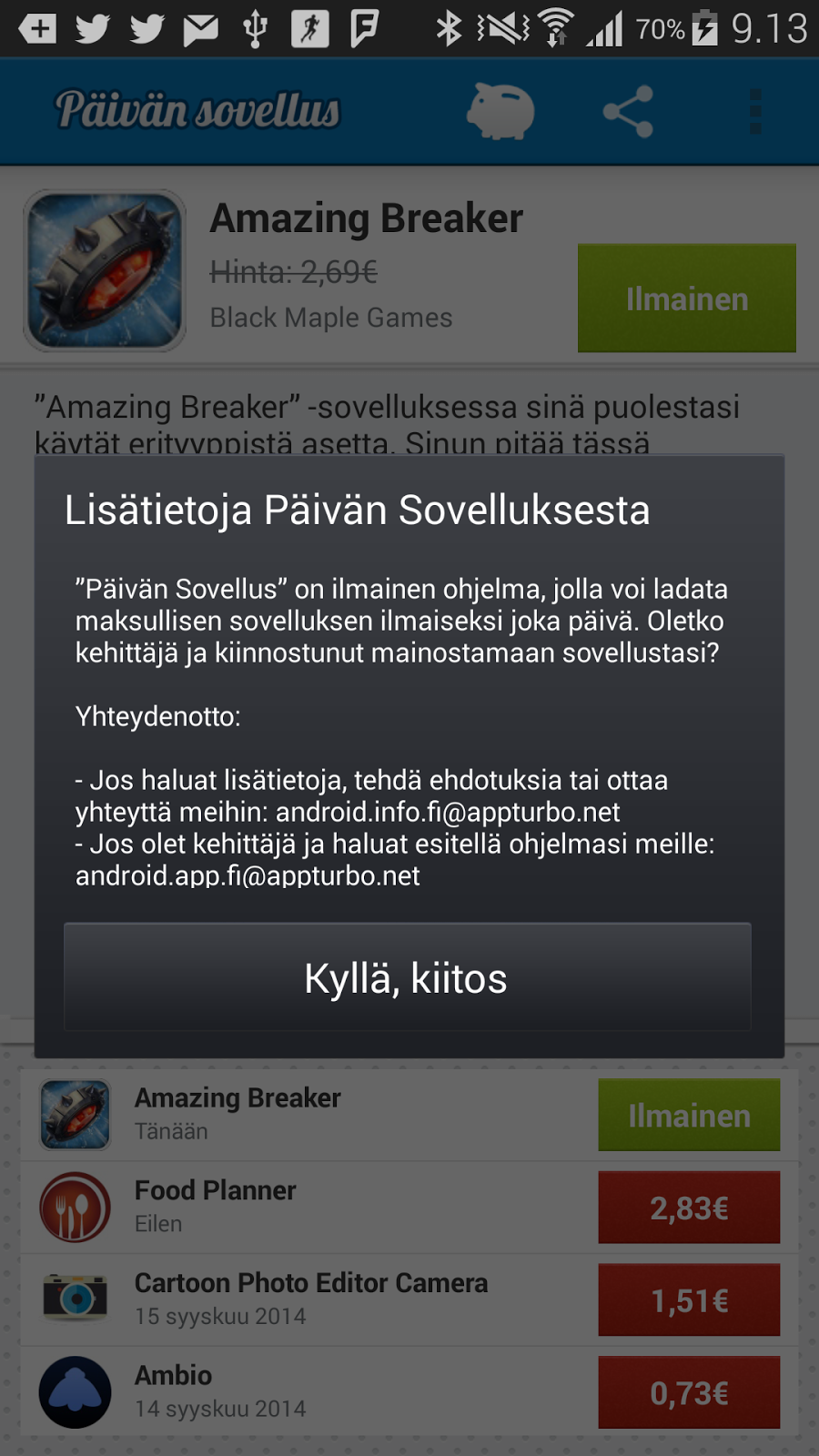Tap the Ilmainen button beside Black Maple Games
819x1456 pixels.
[x=686, y=298]
